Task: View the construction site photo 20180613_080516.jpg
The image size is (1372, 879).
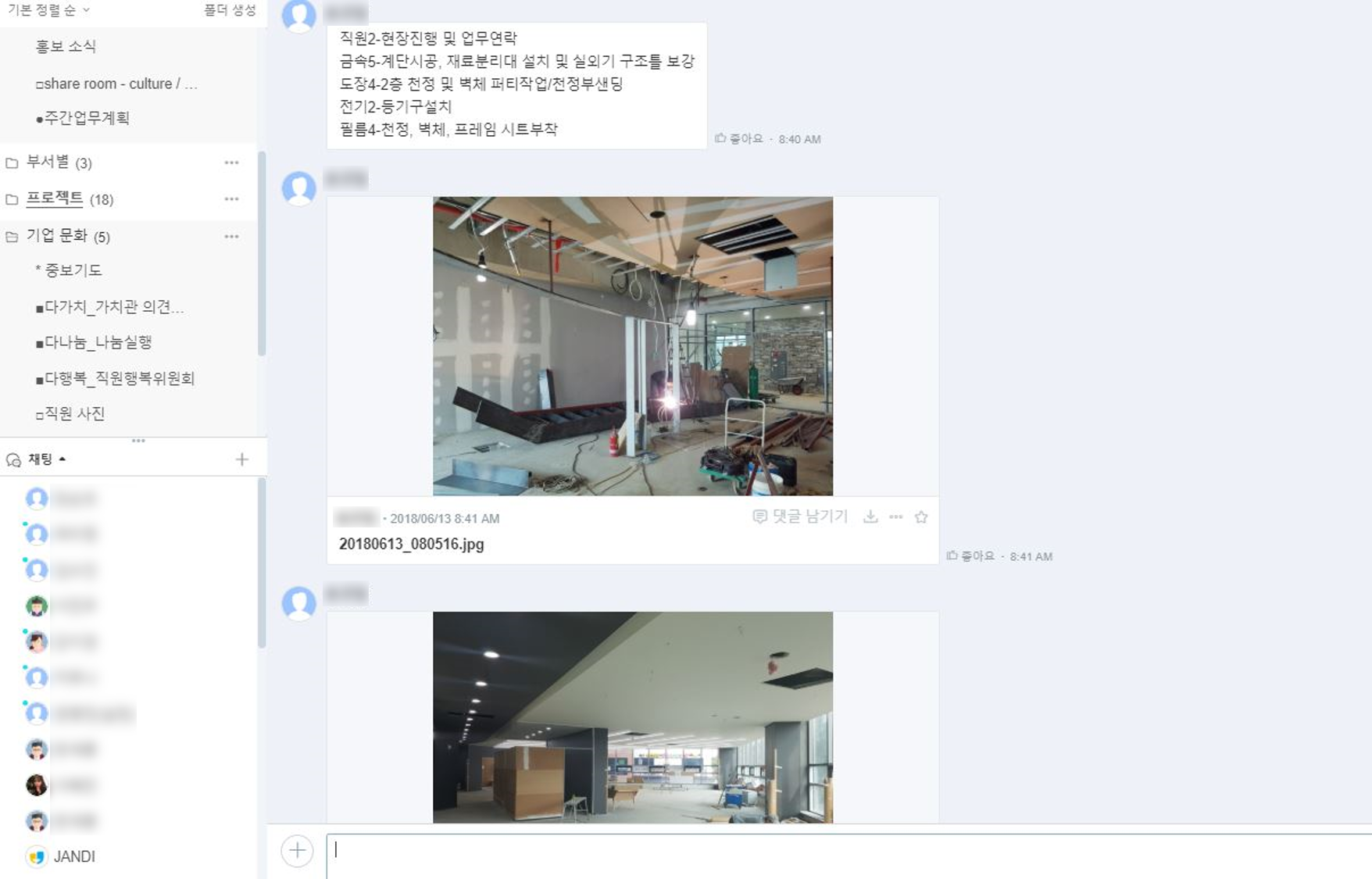Action: (x=632, y=346)
